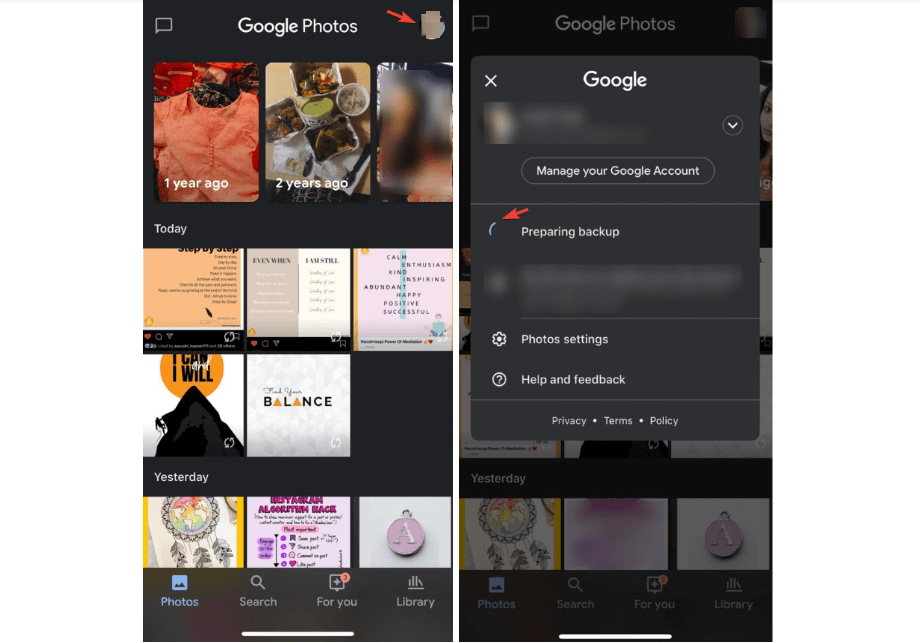Tap Manage your Google Account
This screenshot has height=643, width=920.
[x=617, y=171]
